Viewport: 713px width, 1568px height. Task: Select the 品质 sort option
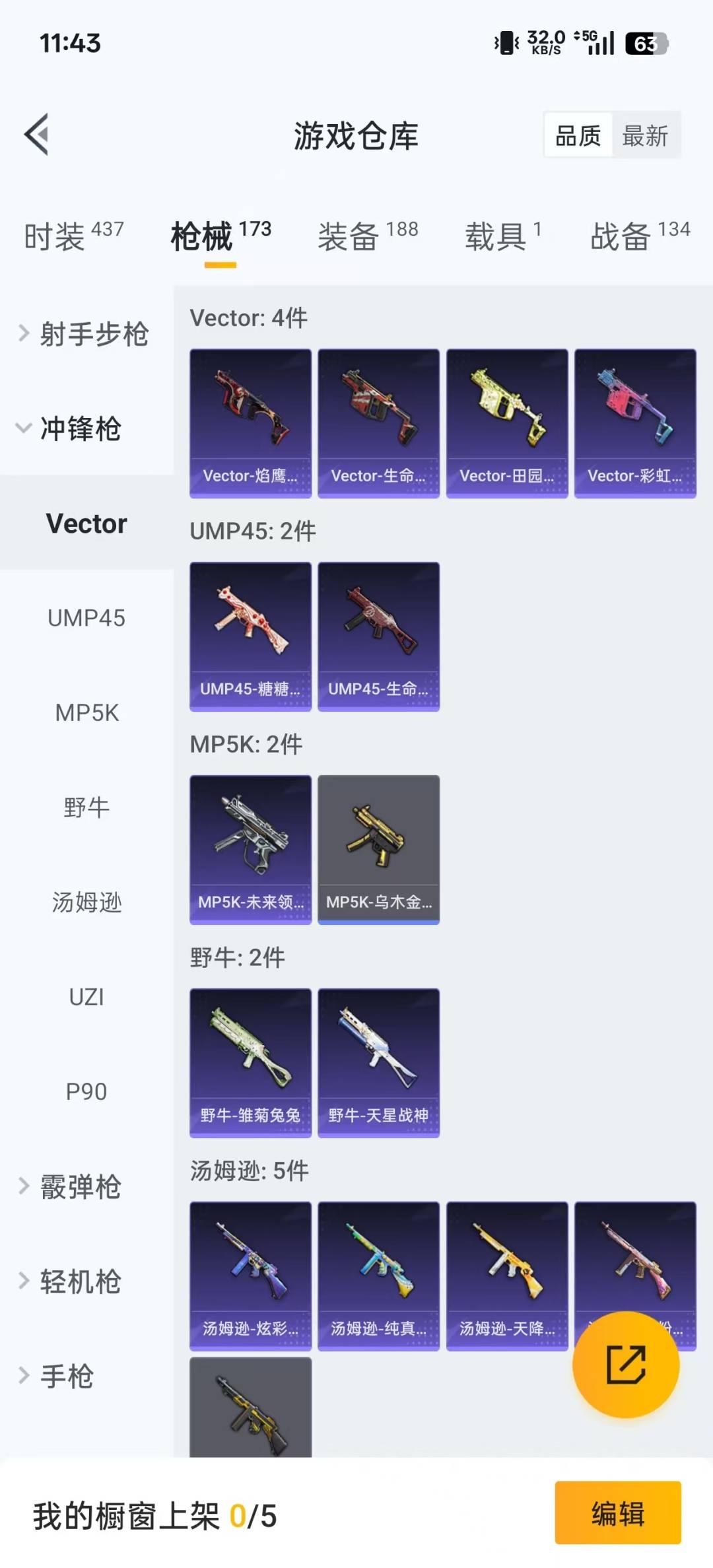[x=578, y=136]
